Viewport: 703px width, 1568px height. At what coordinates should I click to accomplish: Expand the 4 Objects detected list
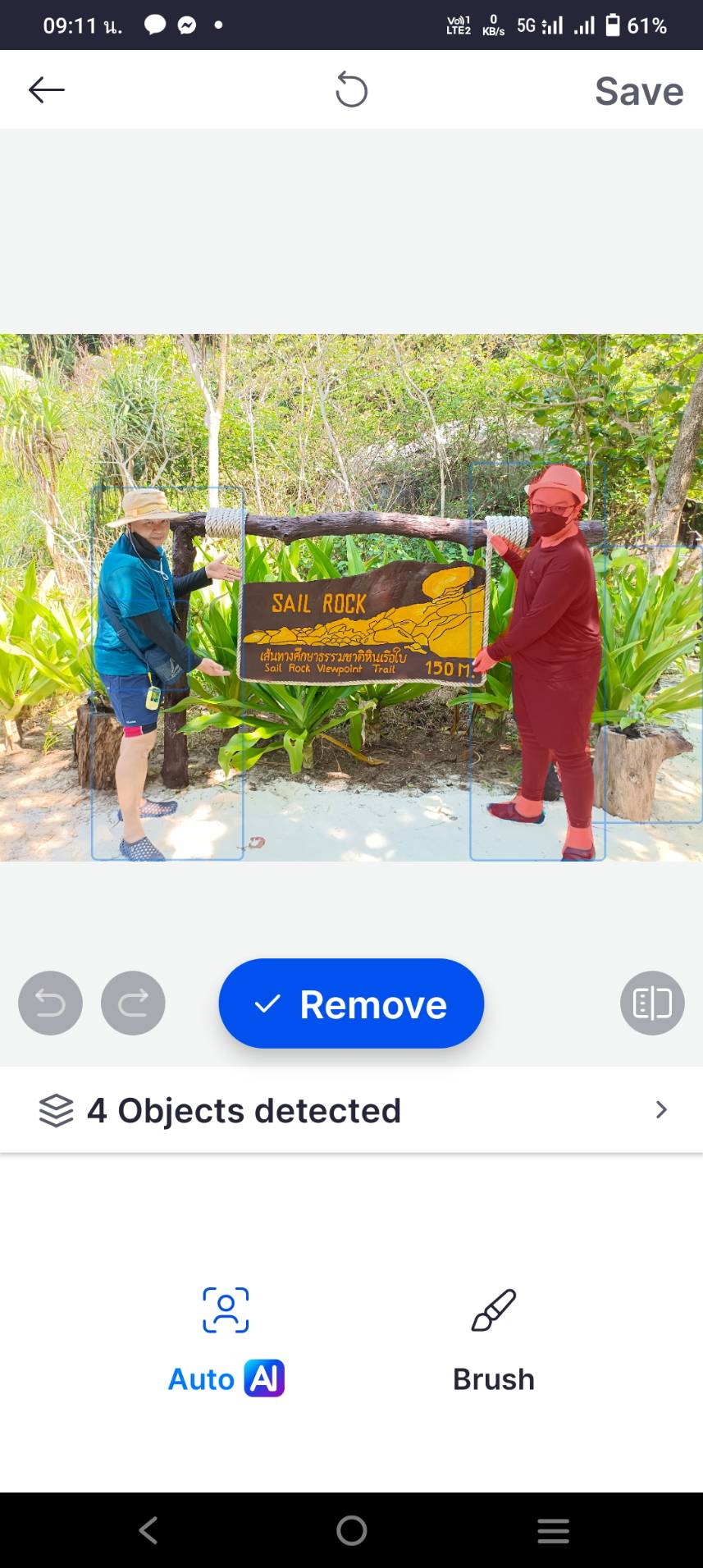pyautogui.click(x=351, y=1110)
